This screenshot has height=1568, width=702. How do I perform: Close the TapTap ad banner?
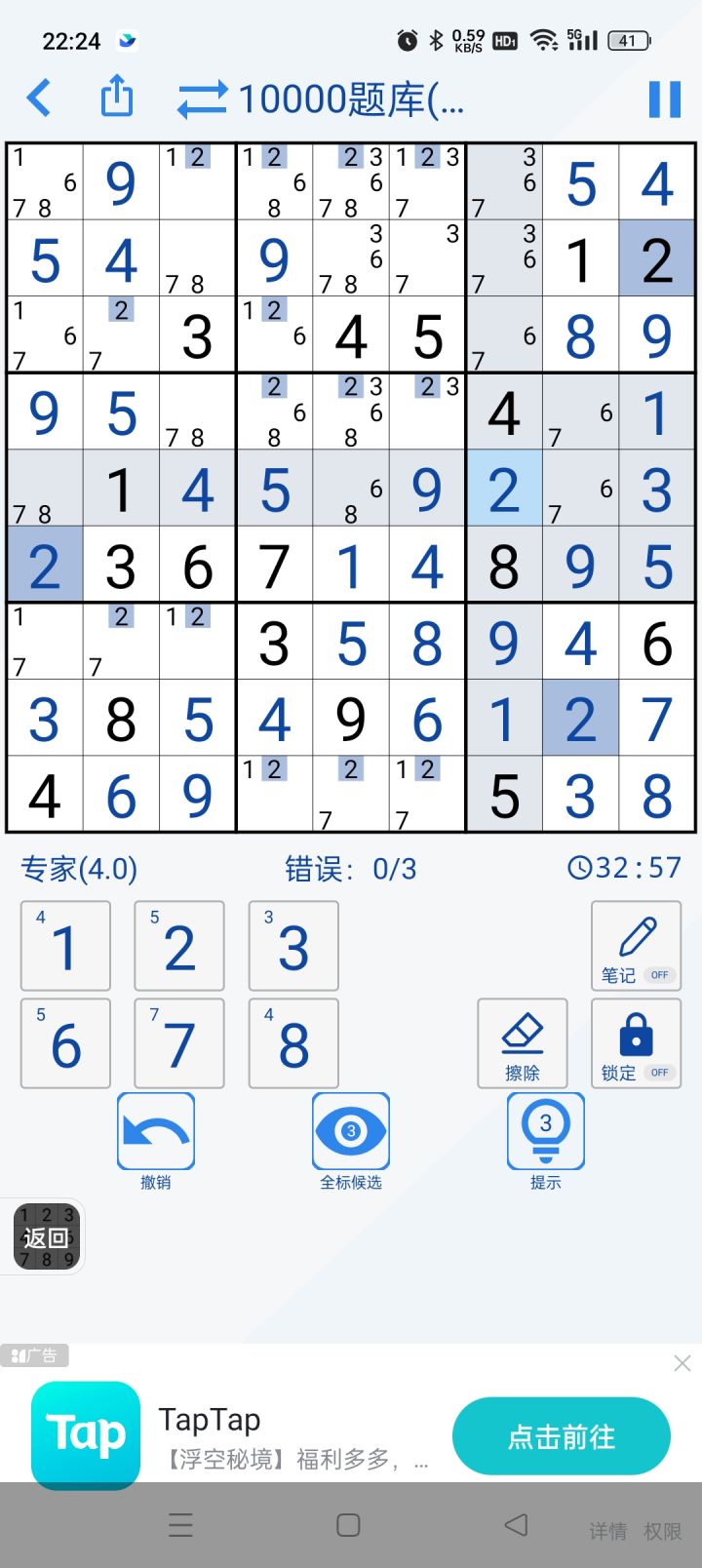682,1363
